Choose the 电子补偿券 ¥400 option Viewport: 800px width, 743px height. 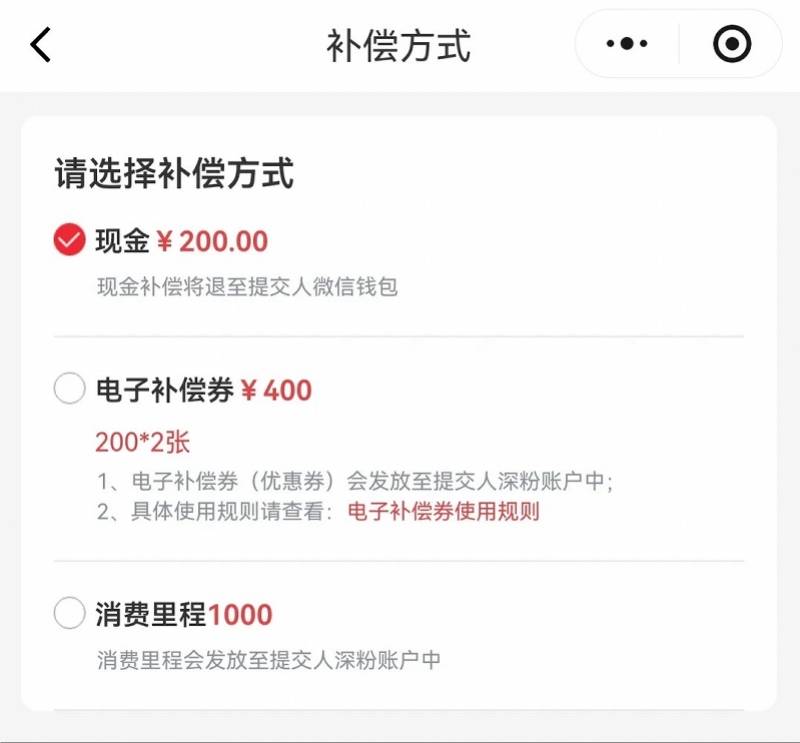coord(69,389)
